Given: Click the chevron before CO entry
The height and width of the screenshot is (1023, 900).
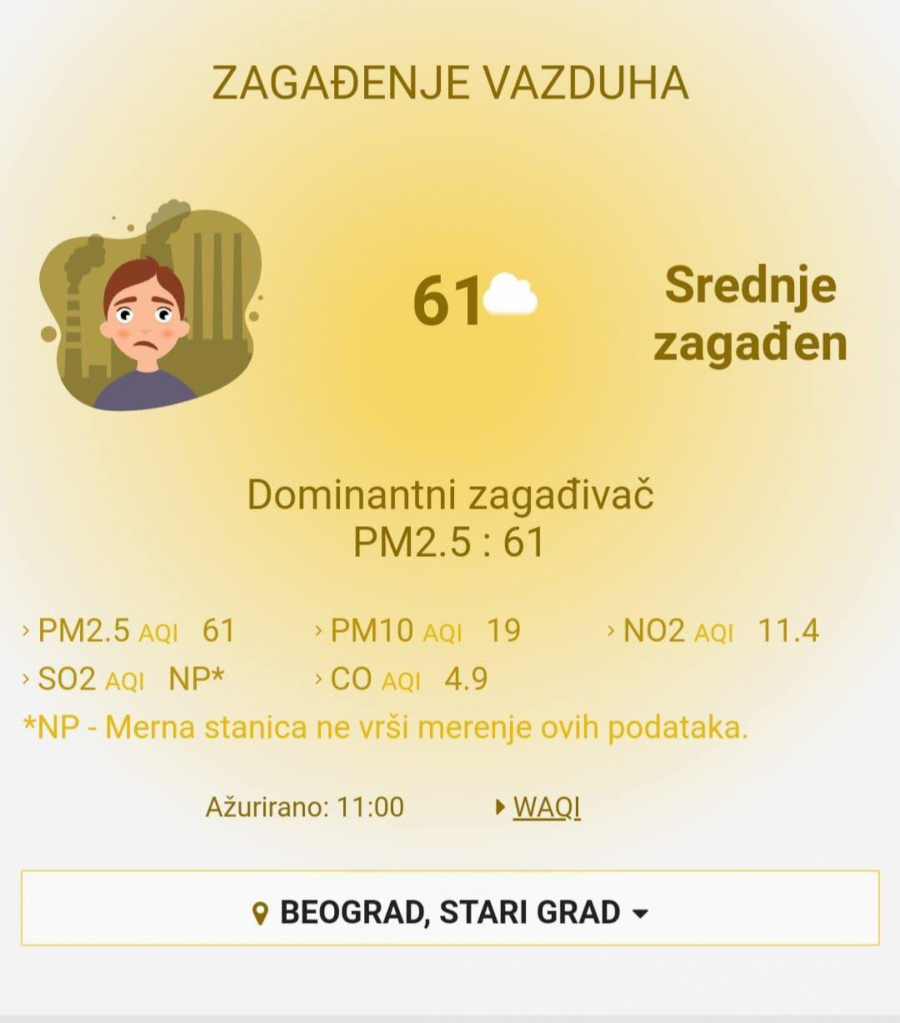Looking at the screenshot, I should [x=316, y=679].
